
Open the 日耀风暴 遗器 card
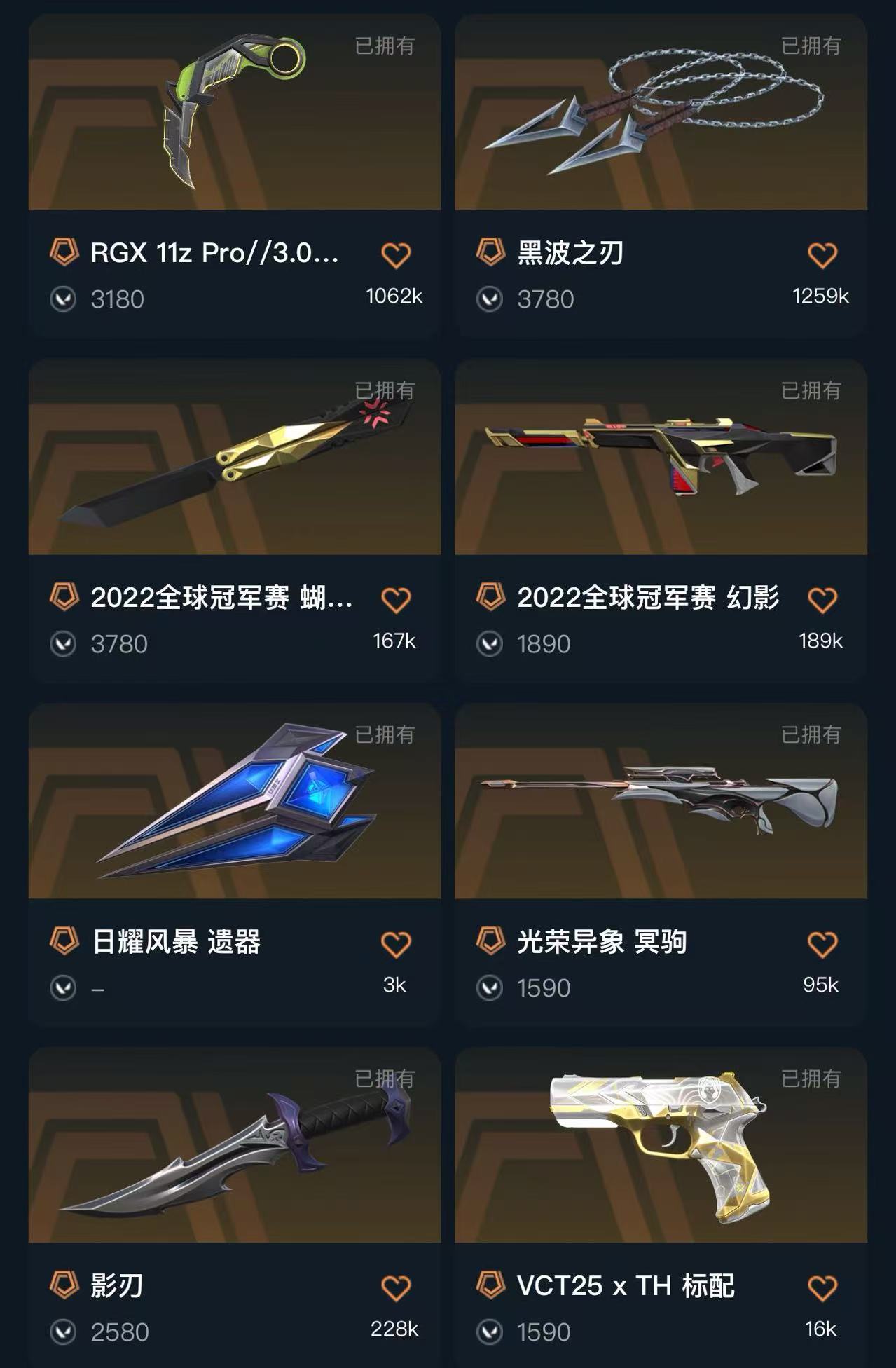[235, 864]
